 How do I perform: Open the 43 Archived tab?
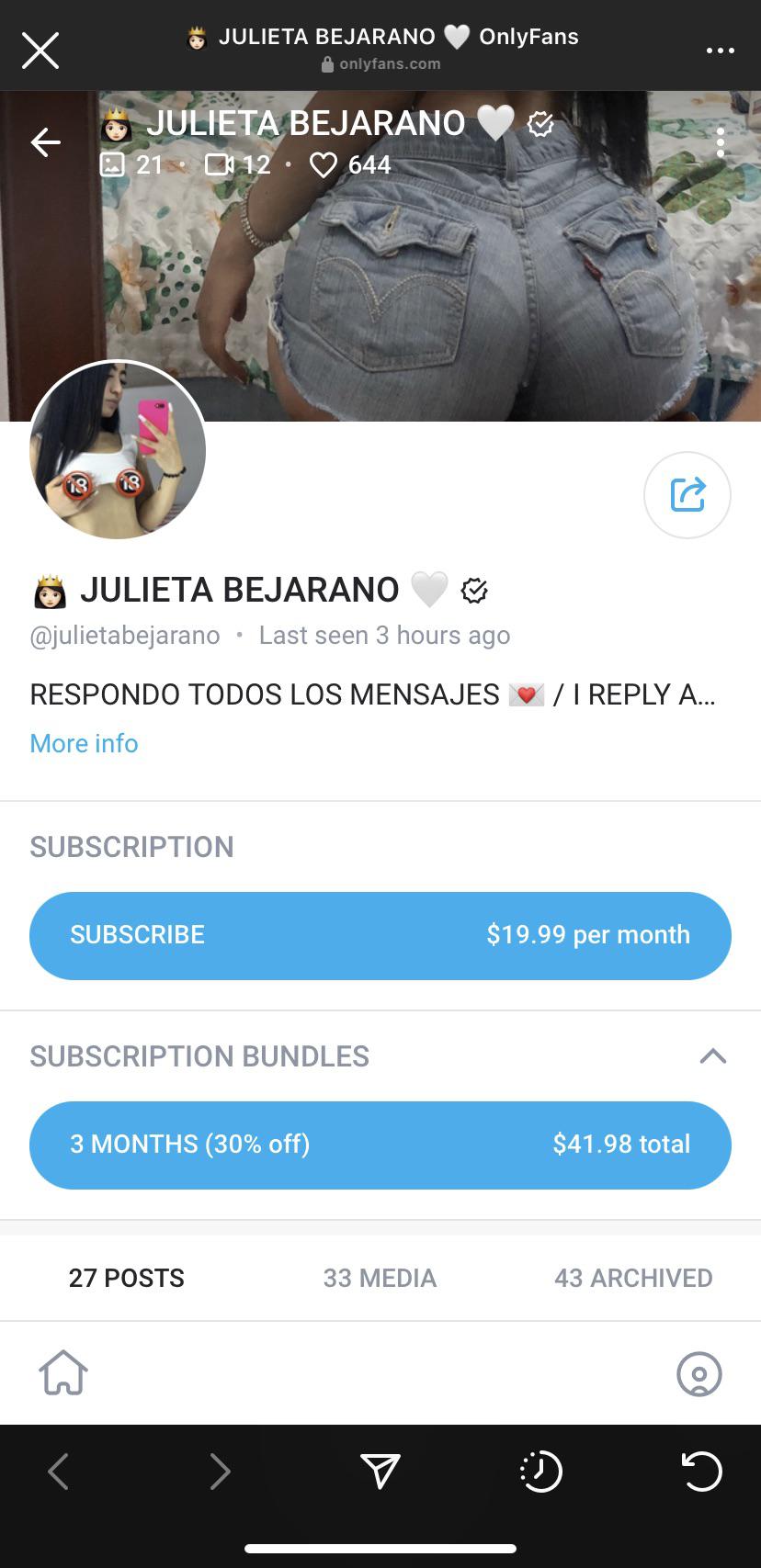click(x=633, y=1278)
